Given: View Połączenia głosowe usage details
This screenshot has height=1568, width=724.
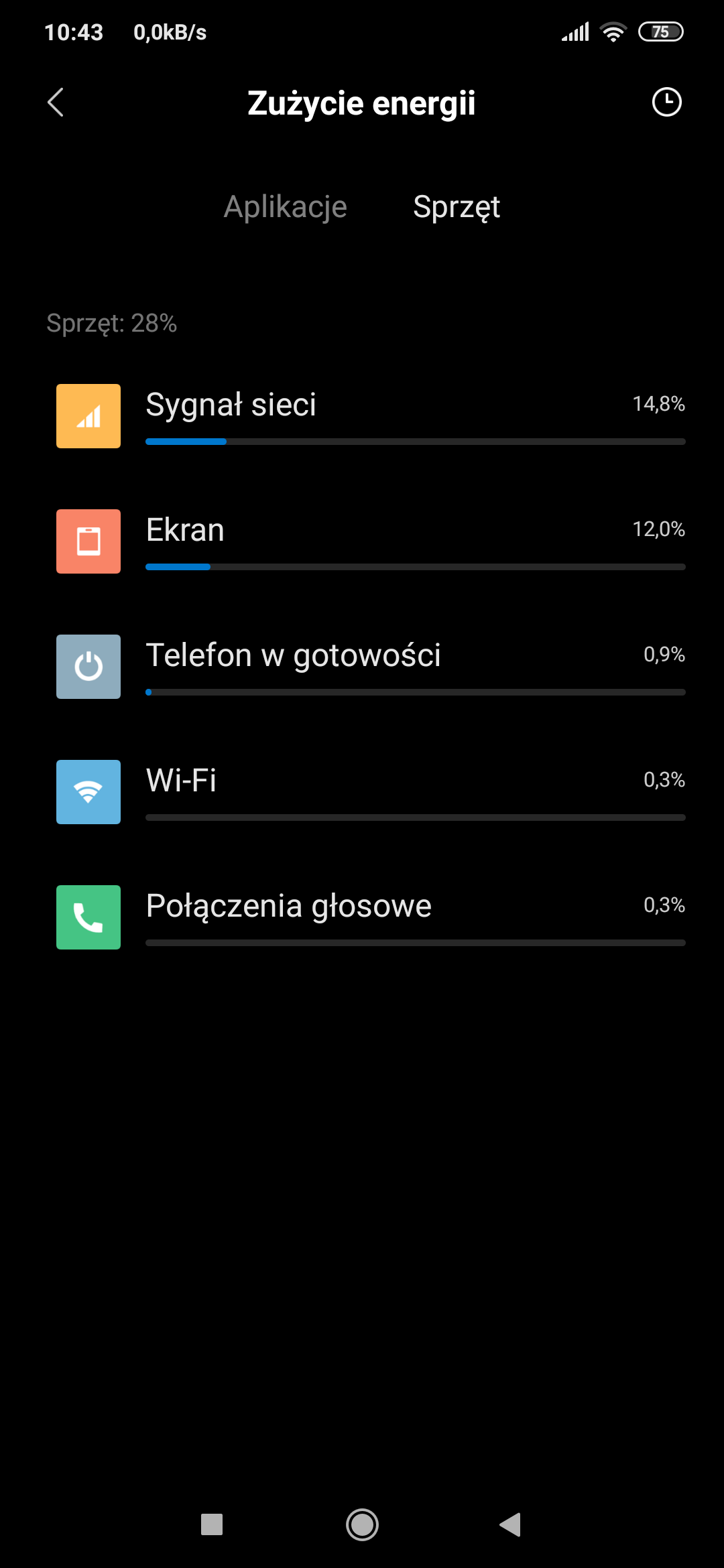Looking at the screenshot, I should 369,917.
